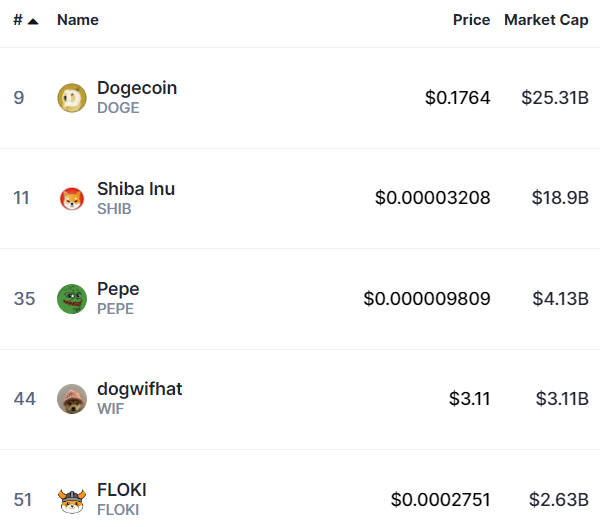The width and height of the screenshot is (600, 527).
Task: Open the Dogecoin row
Action: (x=137, y=88)
